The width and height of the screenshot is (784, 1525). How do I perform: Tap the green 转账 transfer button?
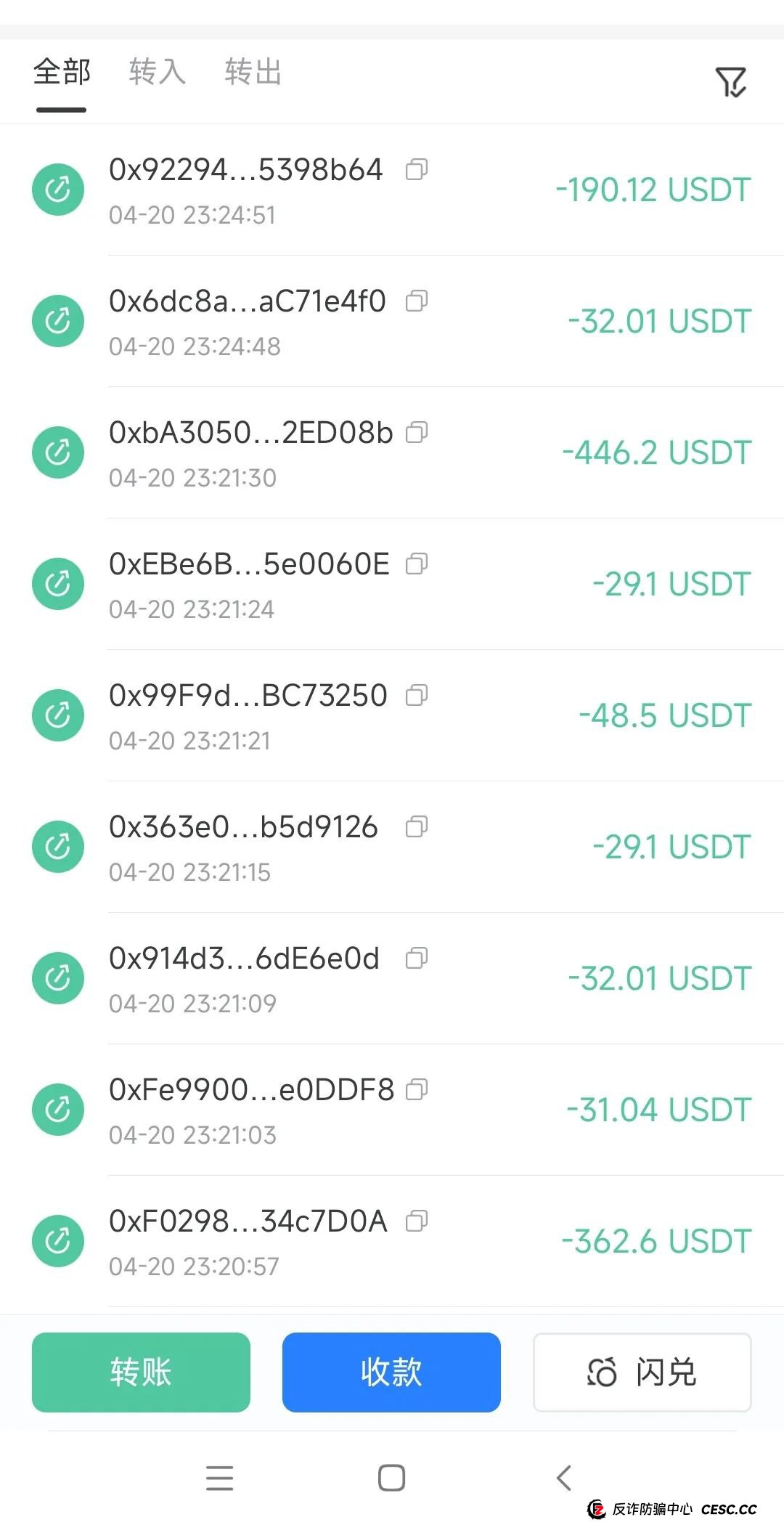(x=141, y=1372)
